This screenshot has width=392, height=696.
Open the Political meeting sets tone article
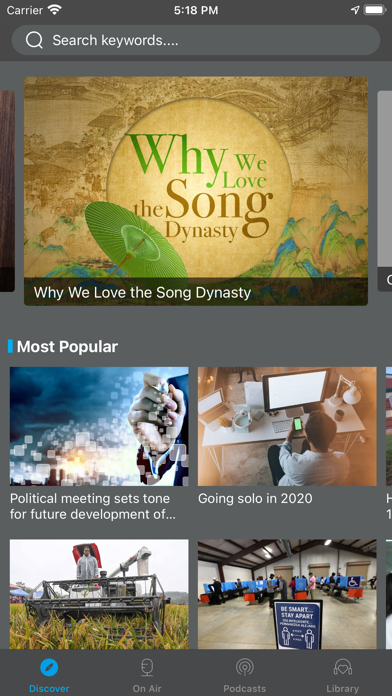coord(99,444)
